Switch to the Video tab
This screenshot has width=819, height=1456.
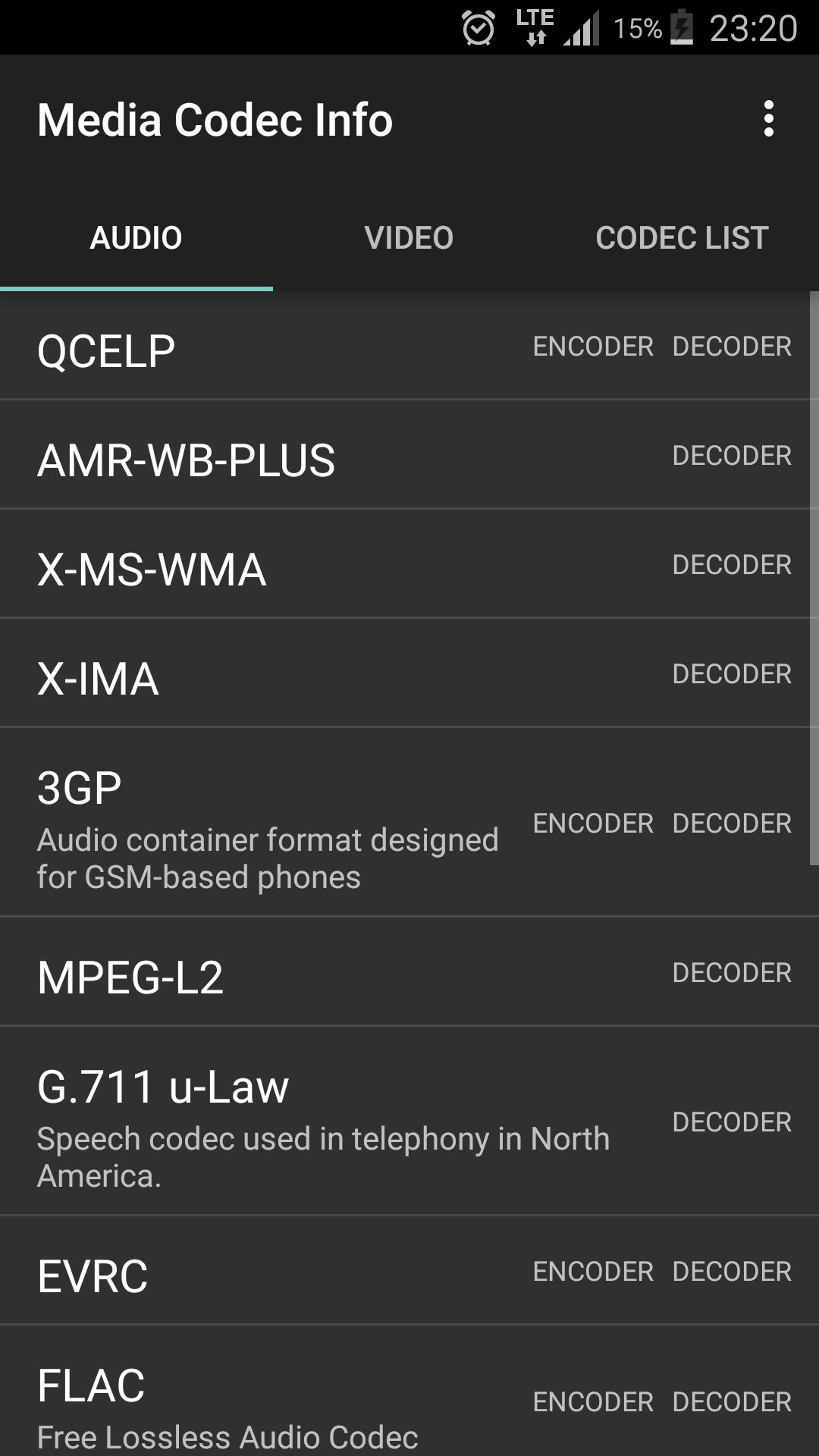[x=409, y=237]
